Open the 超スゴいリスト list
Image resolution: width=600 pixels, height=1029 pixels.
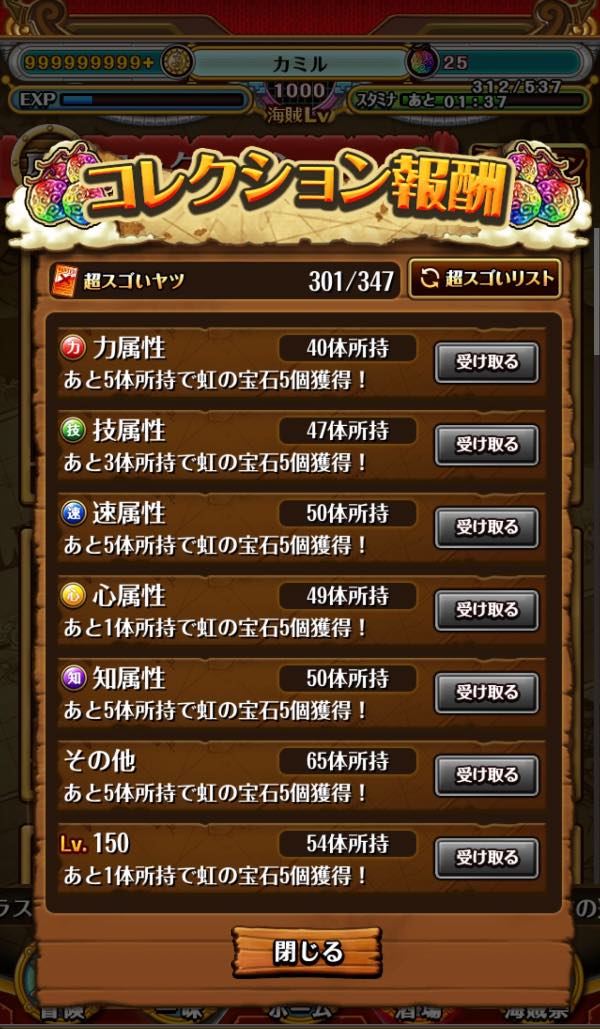[484, 279]
